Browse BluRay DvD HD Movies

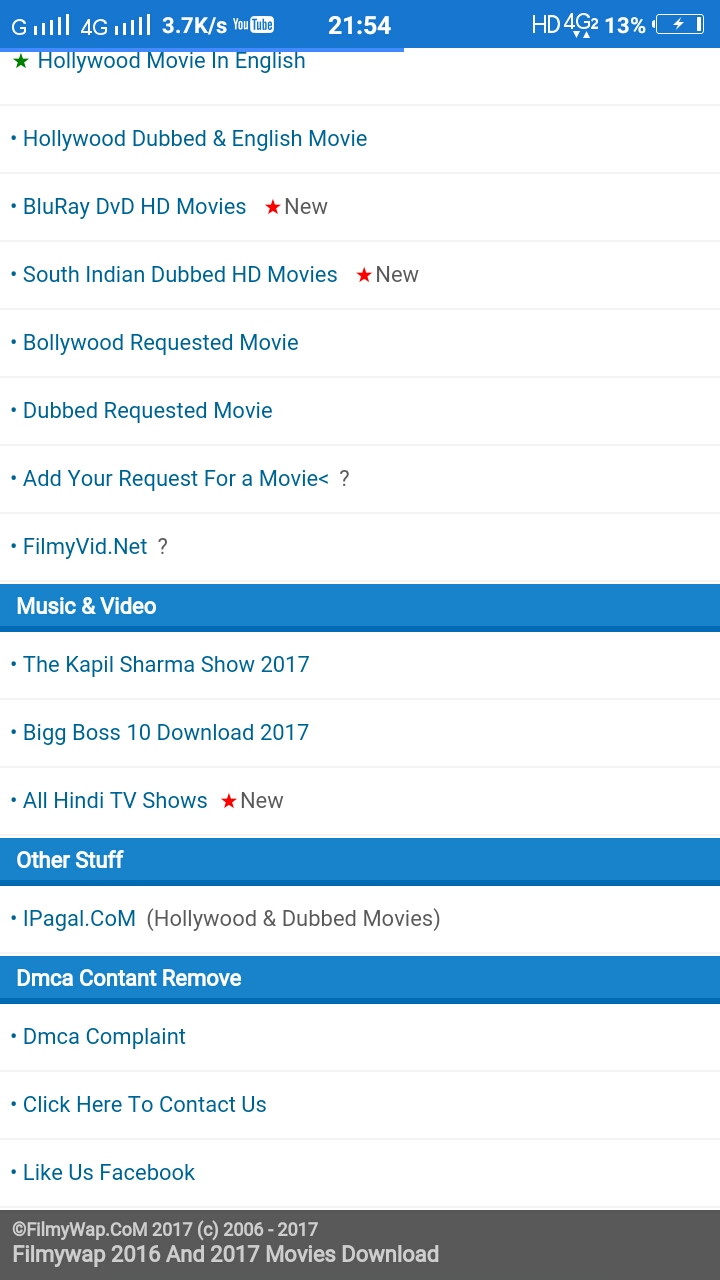pos(134,207)
